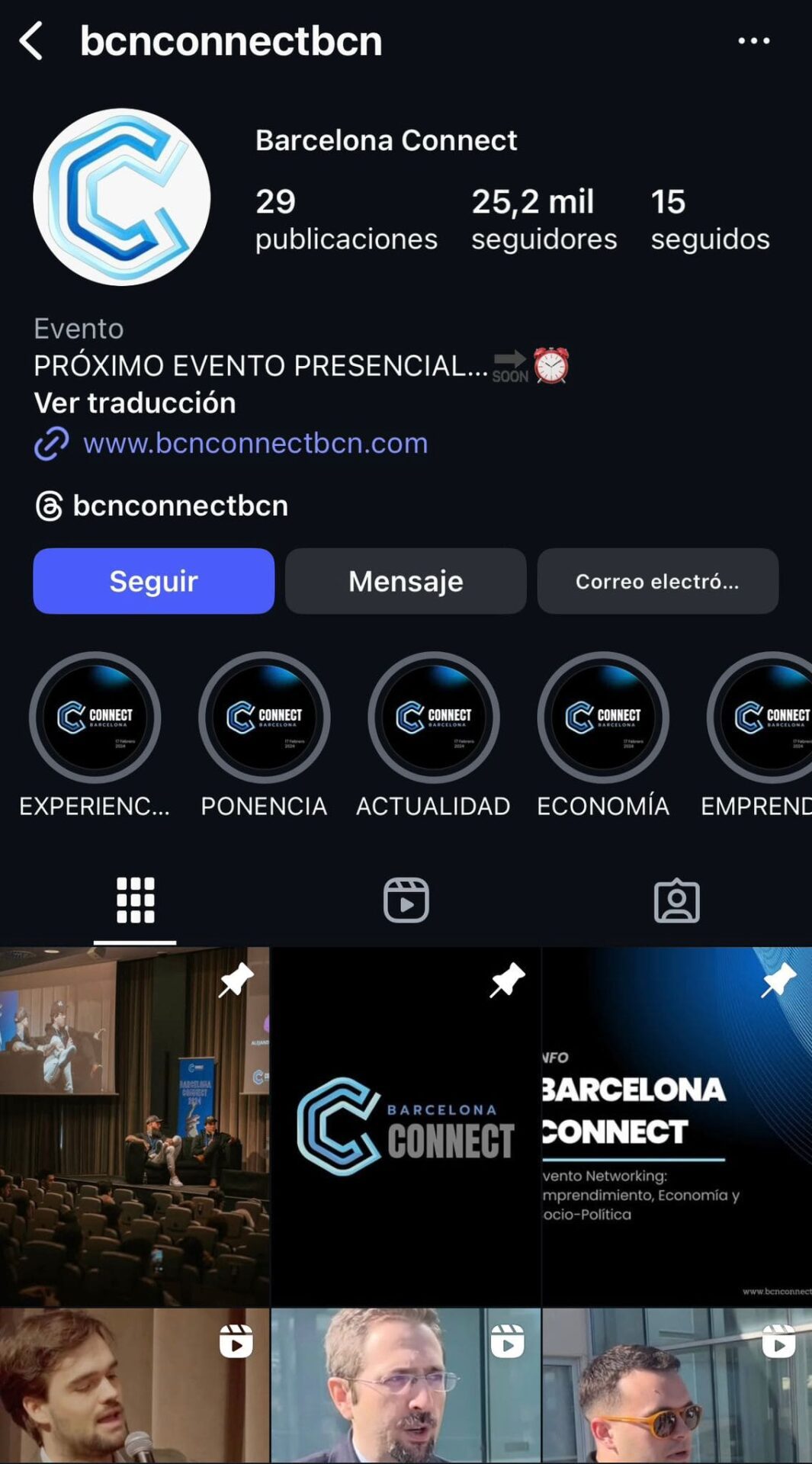Show the 15 seguidos list

[x=709, y=220]
